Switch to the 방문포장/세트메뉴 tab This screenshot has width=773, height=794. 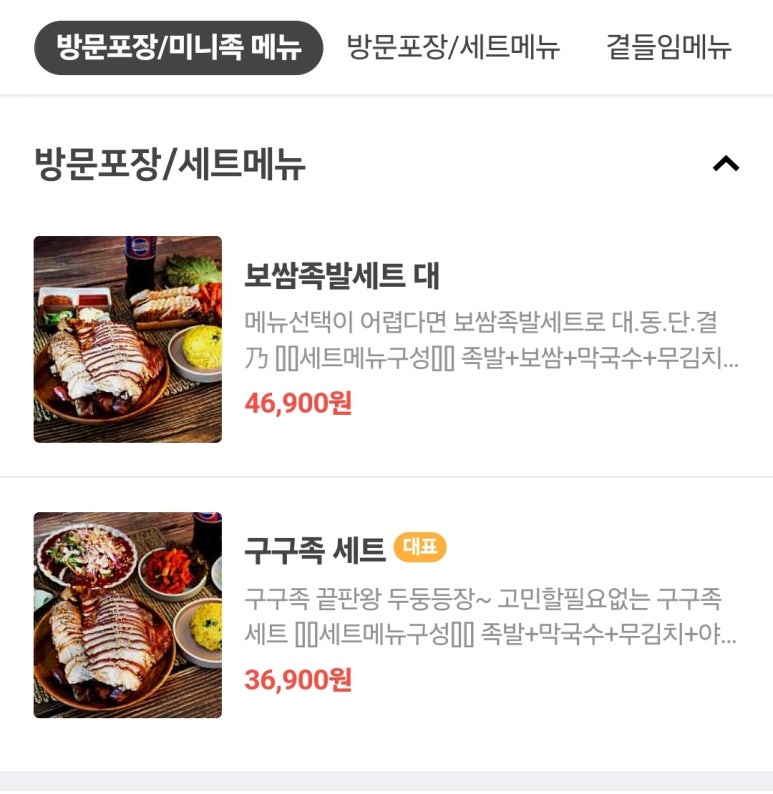[x=453, y=47]
